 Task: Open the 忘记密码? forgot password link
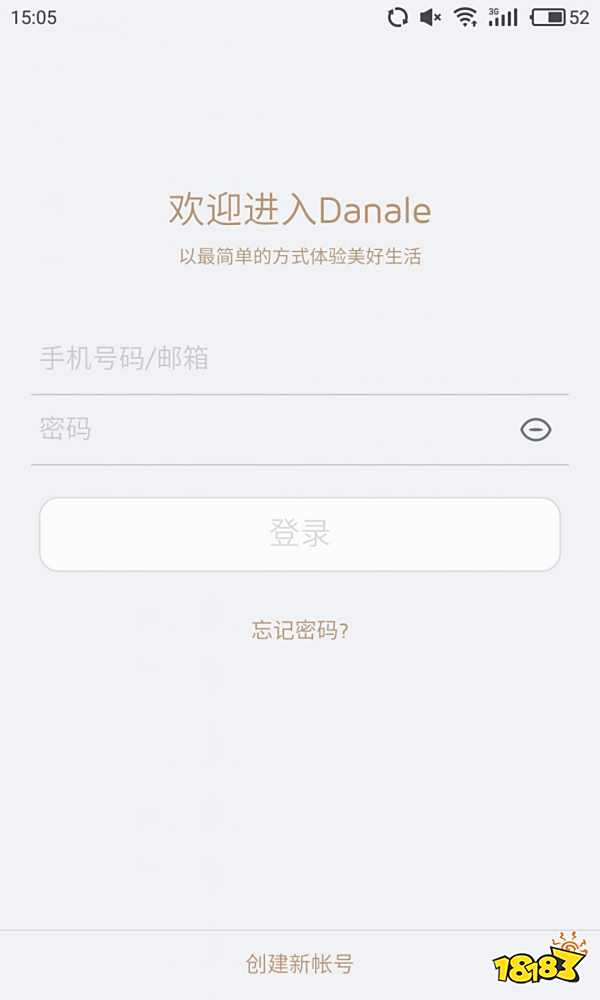coord(300,631)
